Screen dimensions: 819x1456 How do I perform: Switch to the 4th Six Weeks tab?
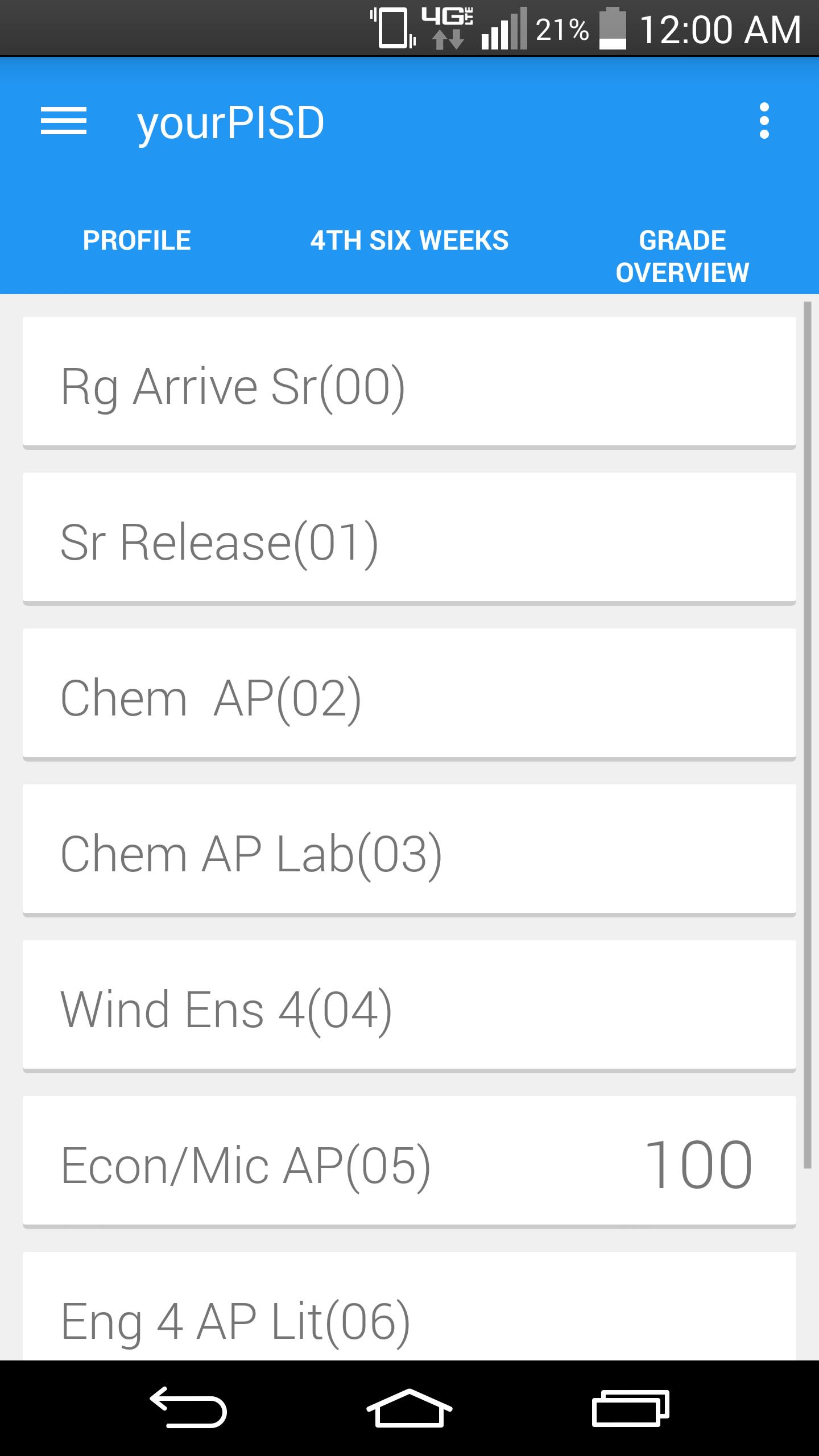tap(409, 241)
